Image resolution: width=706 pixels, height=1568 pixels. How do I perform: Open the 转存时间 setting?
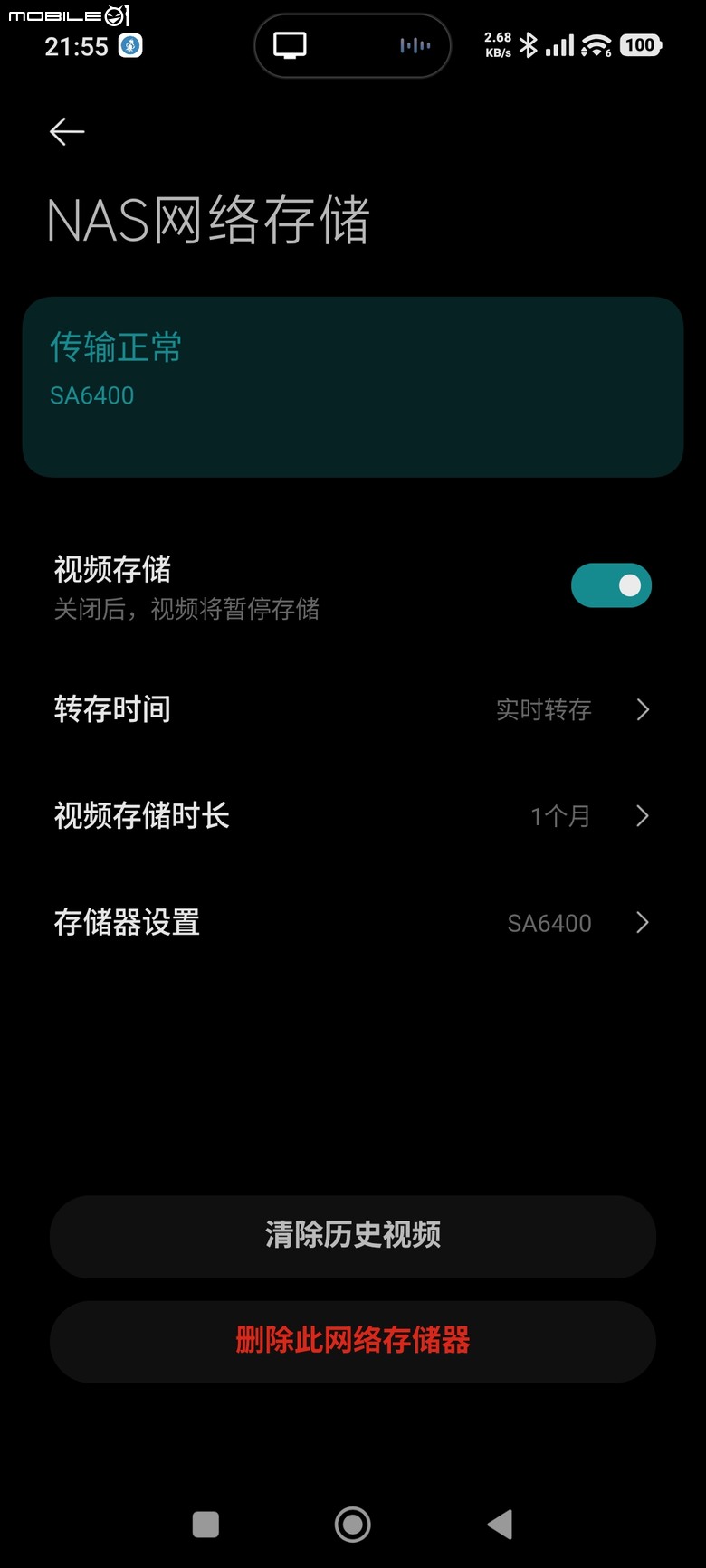click(353, 709)
